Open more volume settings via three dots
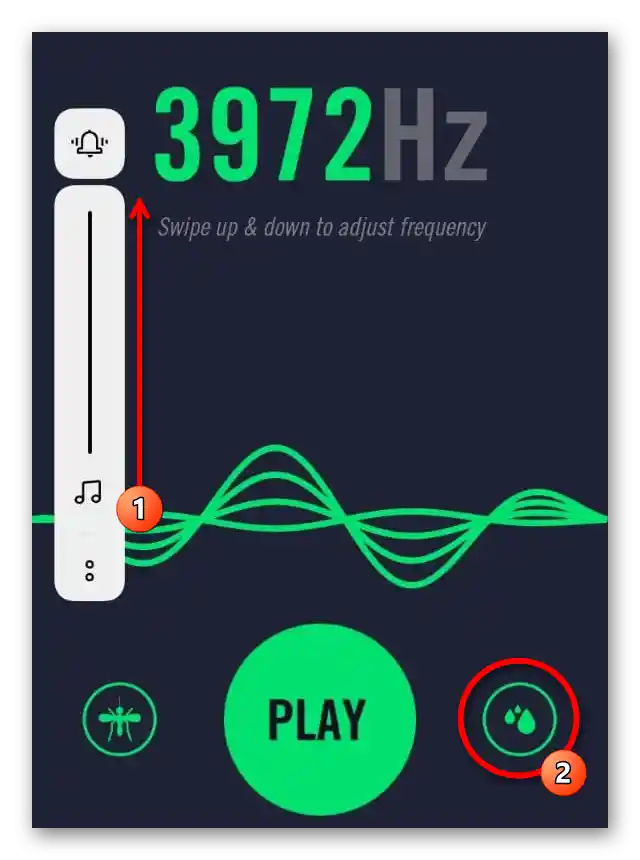 tap(89, 571)
